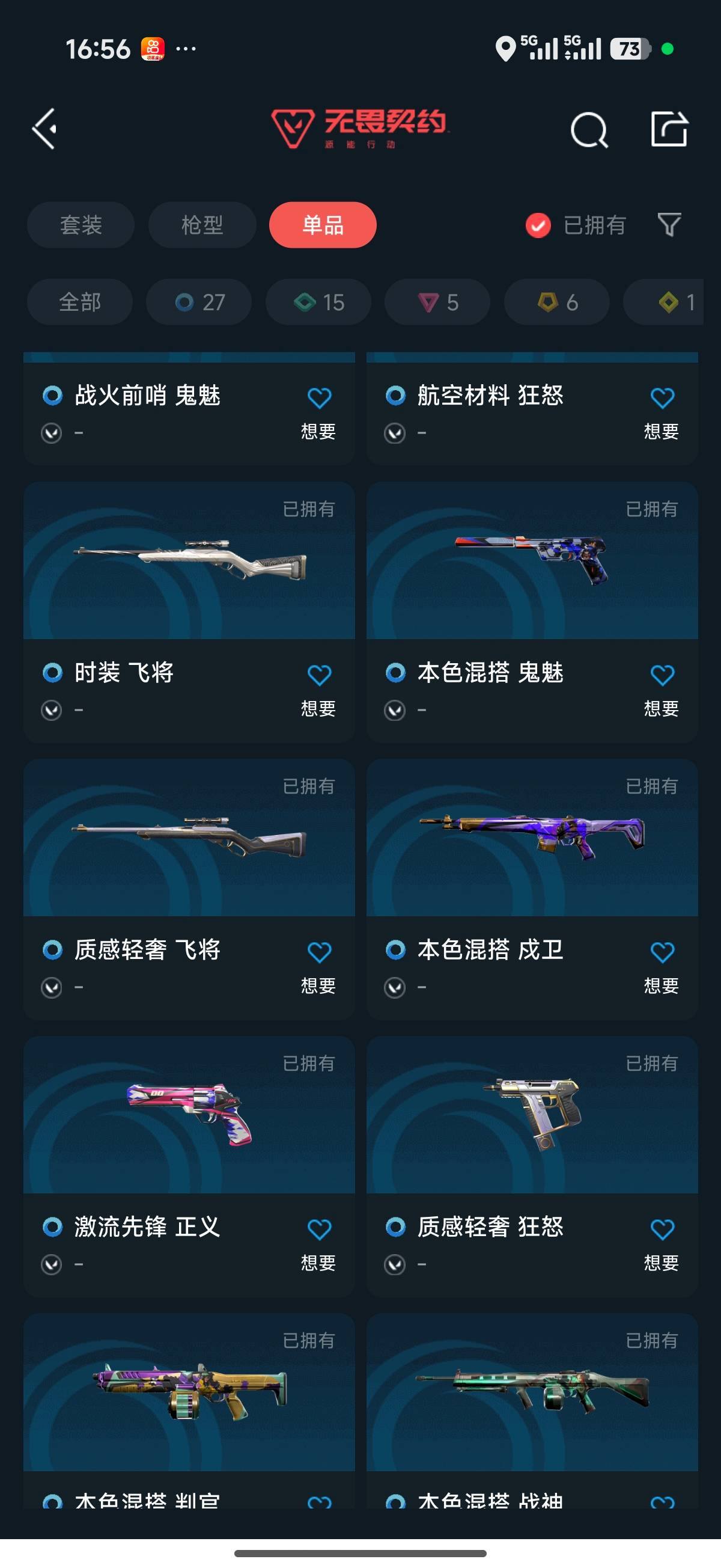Select the pink triangle rarity filter showing 5
The width and height of the screenshot is (721, 1568).
click(436, 301)
